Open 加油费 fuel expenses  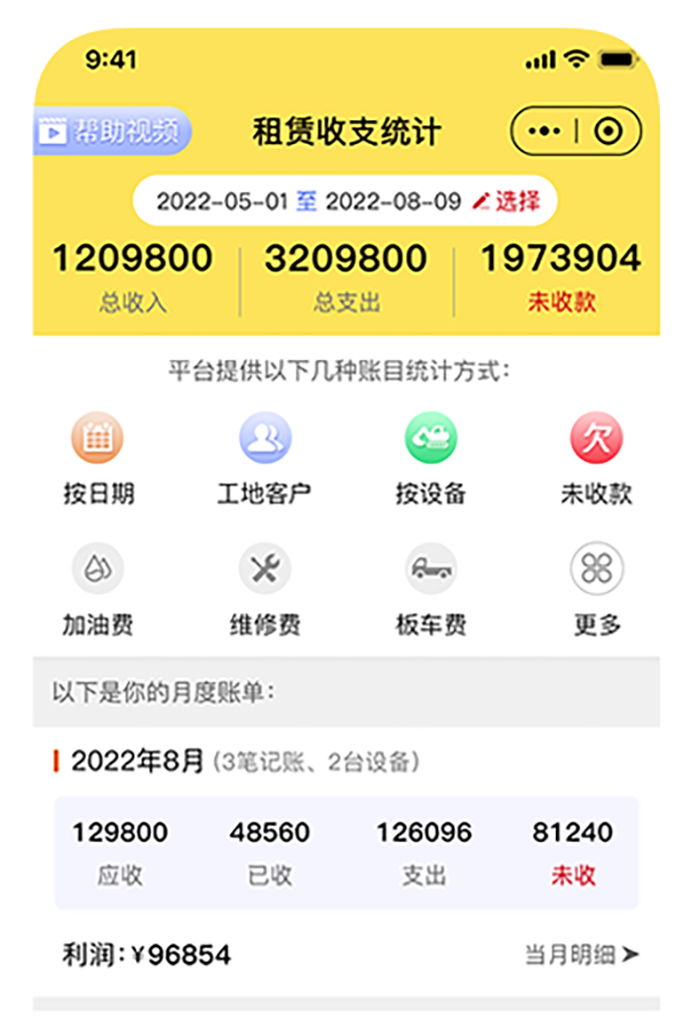click(97, 589)
